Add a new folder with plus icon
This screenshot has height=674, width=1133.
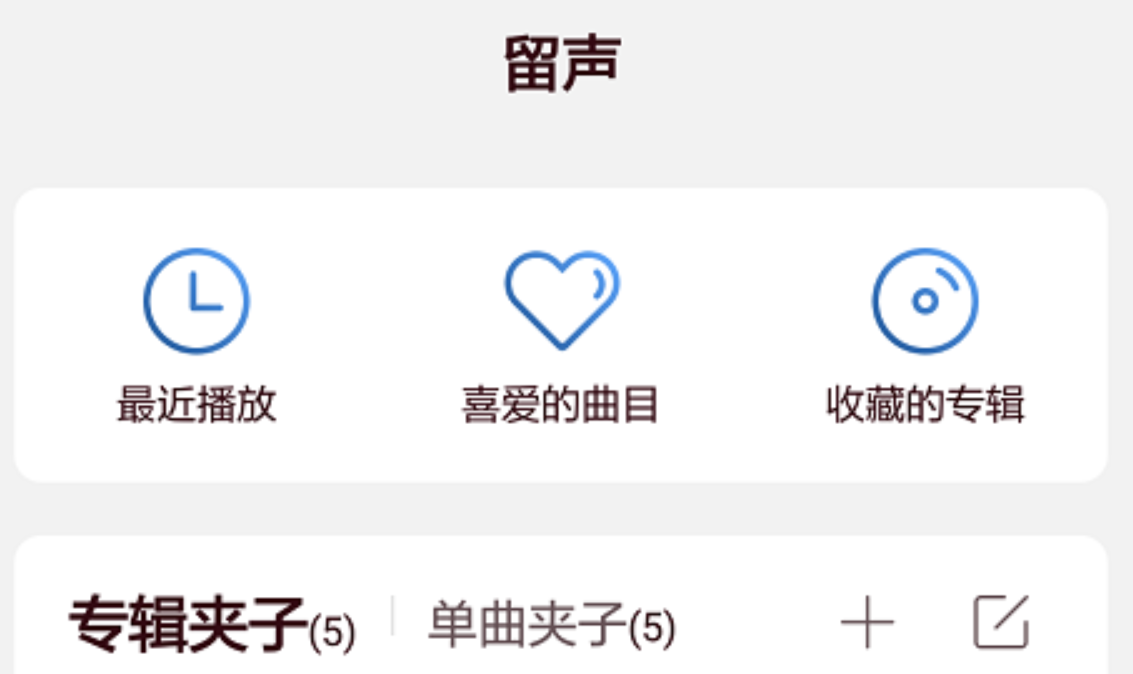tap(867, 624)
